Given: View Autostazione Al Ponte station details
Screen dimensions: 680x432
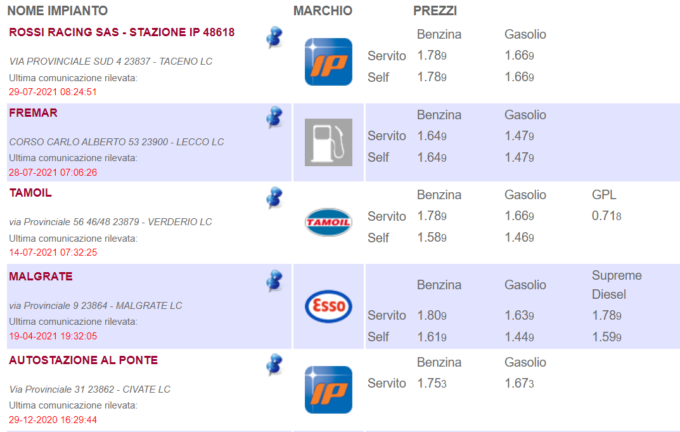Looking at the screenshot, I should [x=83, y=359].
